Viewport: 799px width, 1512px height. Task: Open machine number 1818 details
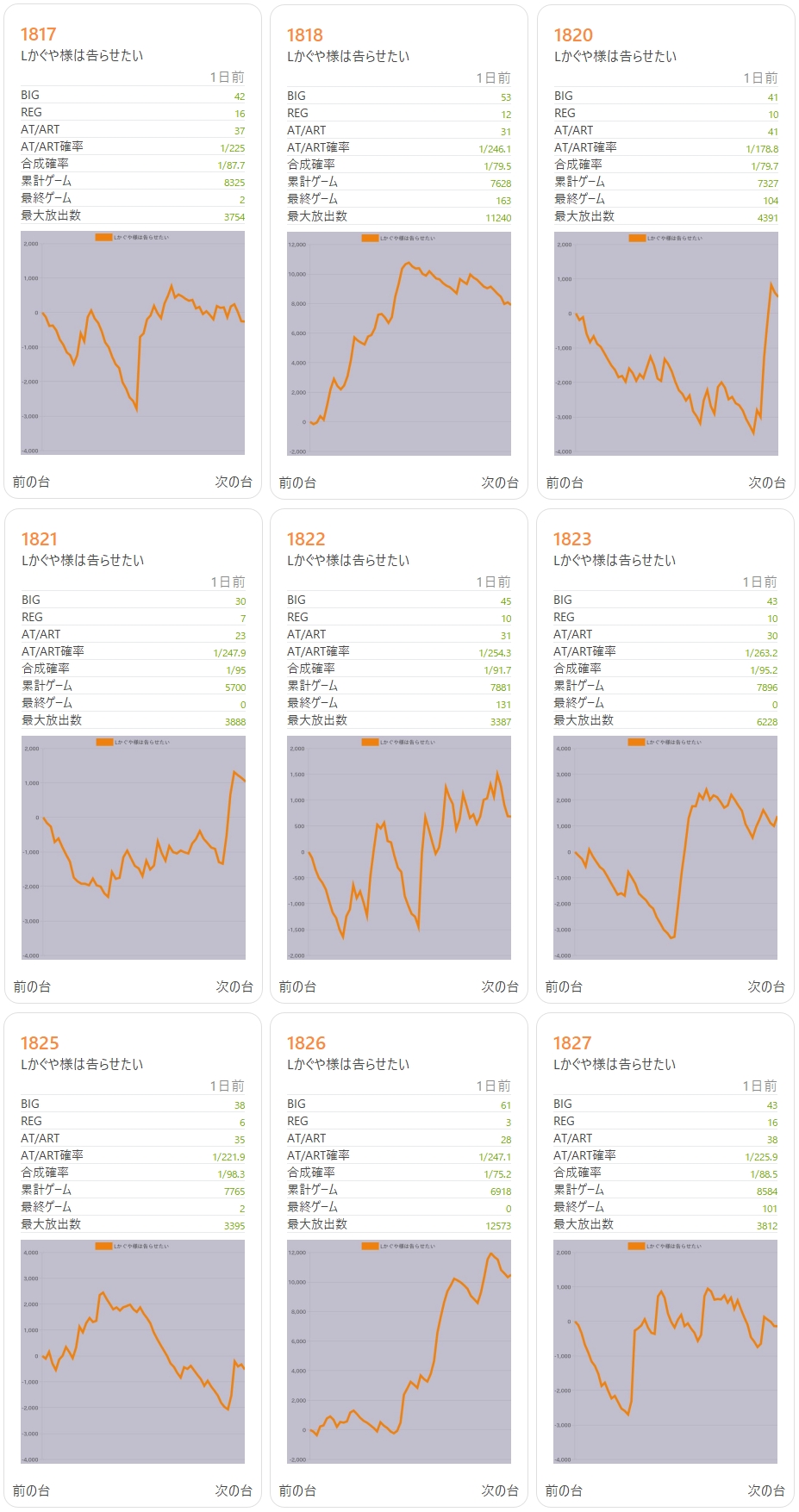(305, 35)
